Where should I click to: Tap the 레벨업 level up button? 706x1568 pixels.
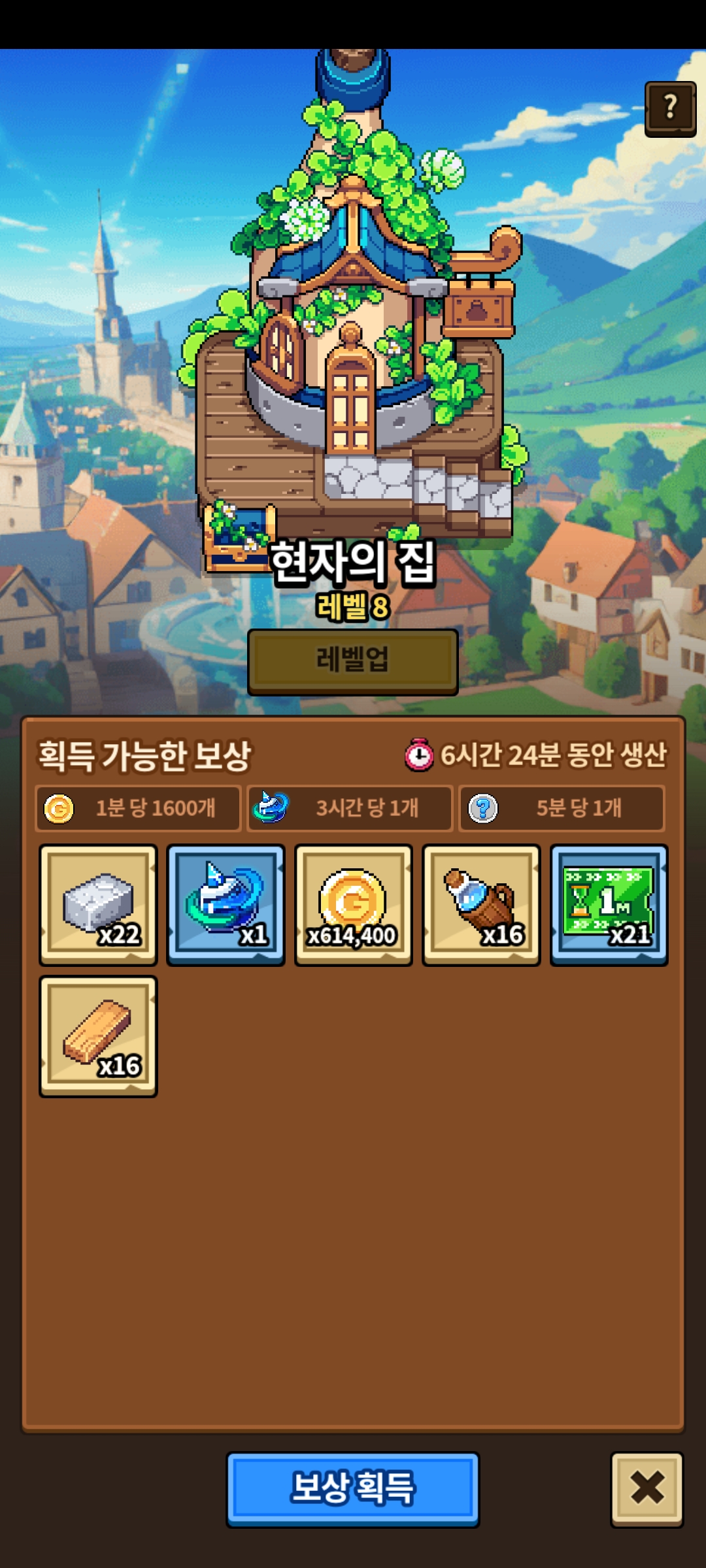352,661
